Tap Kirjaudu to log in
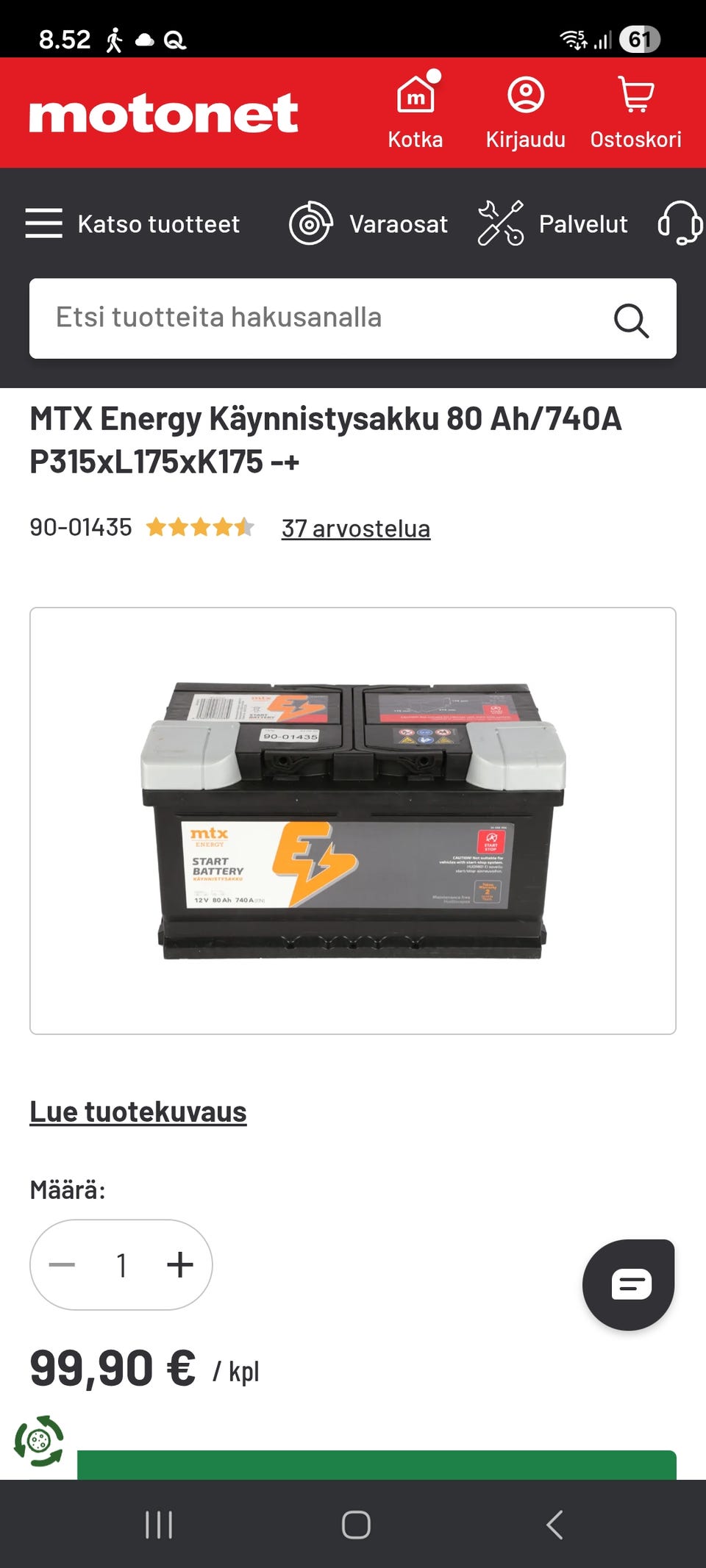The width and height of the screenshot is (706, 1568). pos(525,112)
